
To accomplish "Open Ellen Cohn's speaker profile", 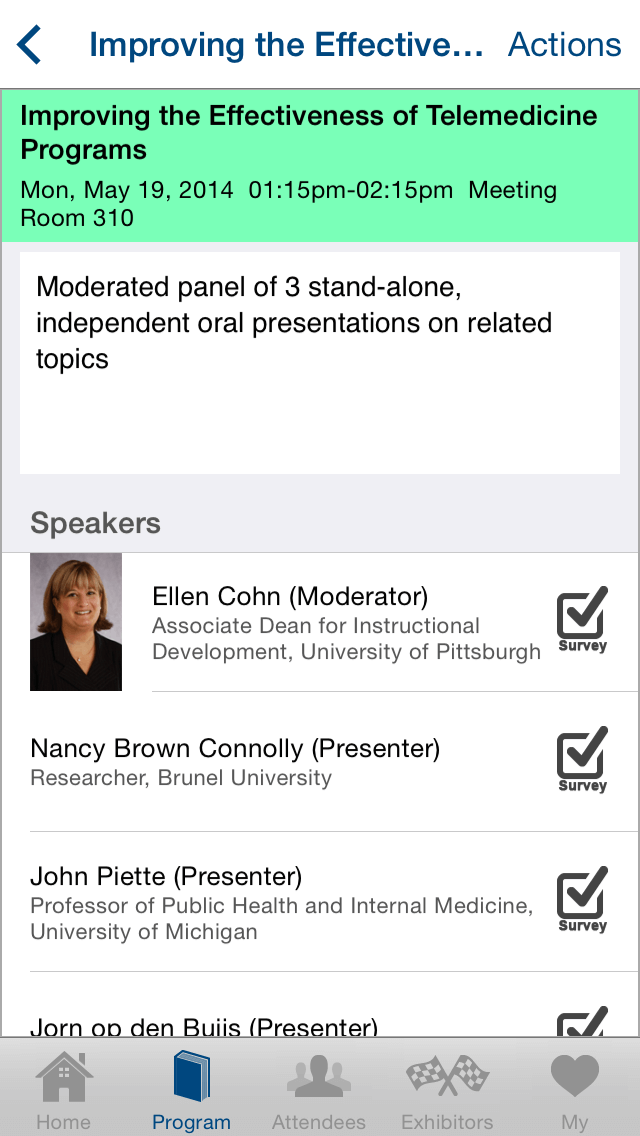I will click(x=320, y=622).
